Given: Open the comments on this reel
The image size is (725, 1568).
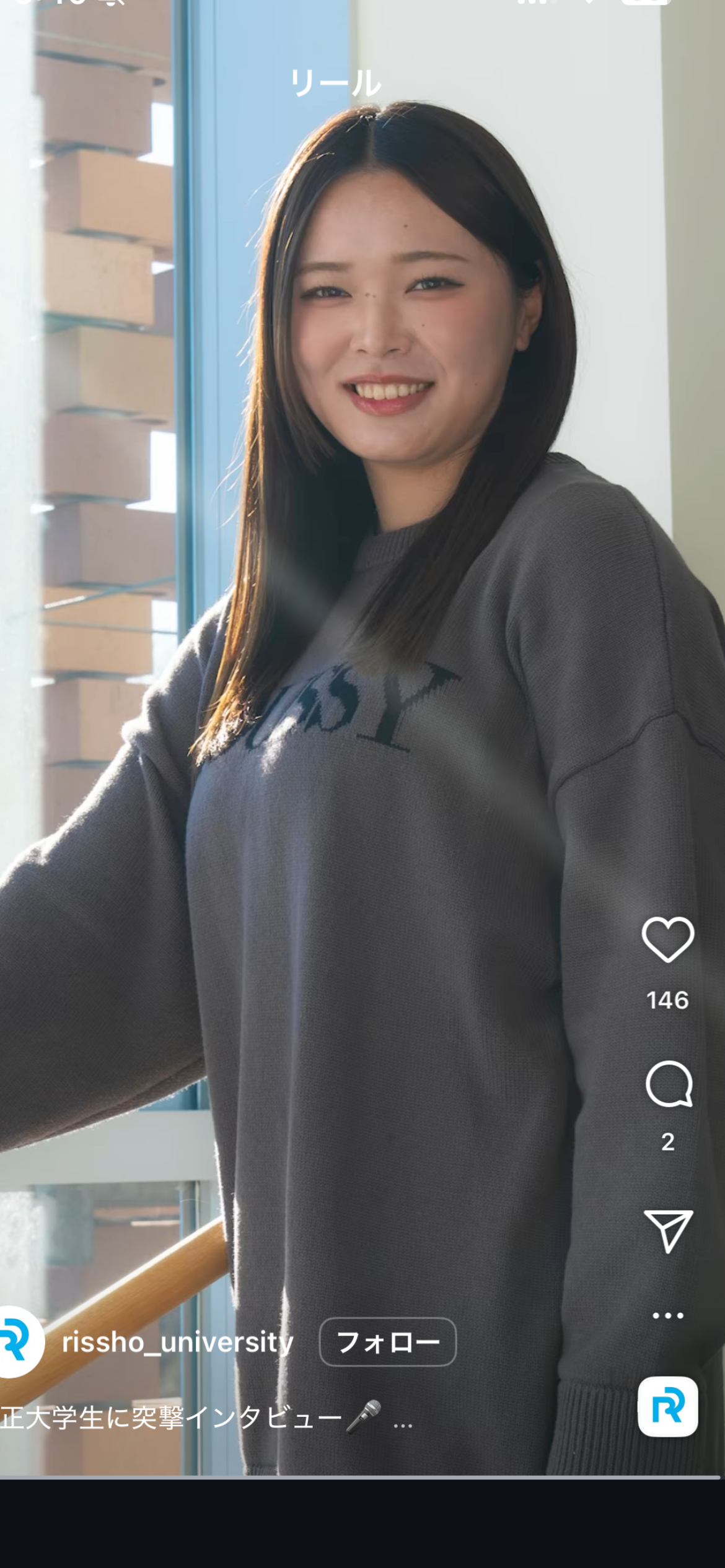Looking at the screenshot, I should (668, 1084).
